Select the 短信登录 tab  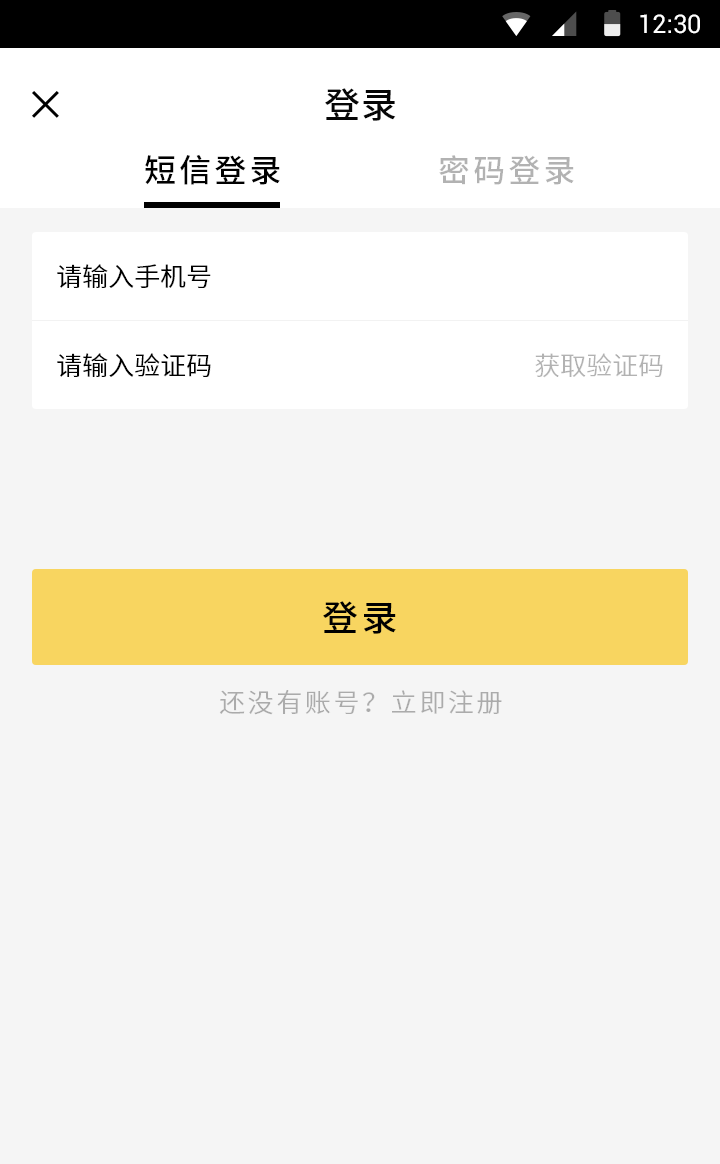212,171
